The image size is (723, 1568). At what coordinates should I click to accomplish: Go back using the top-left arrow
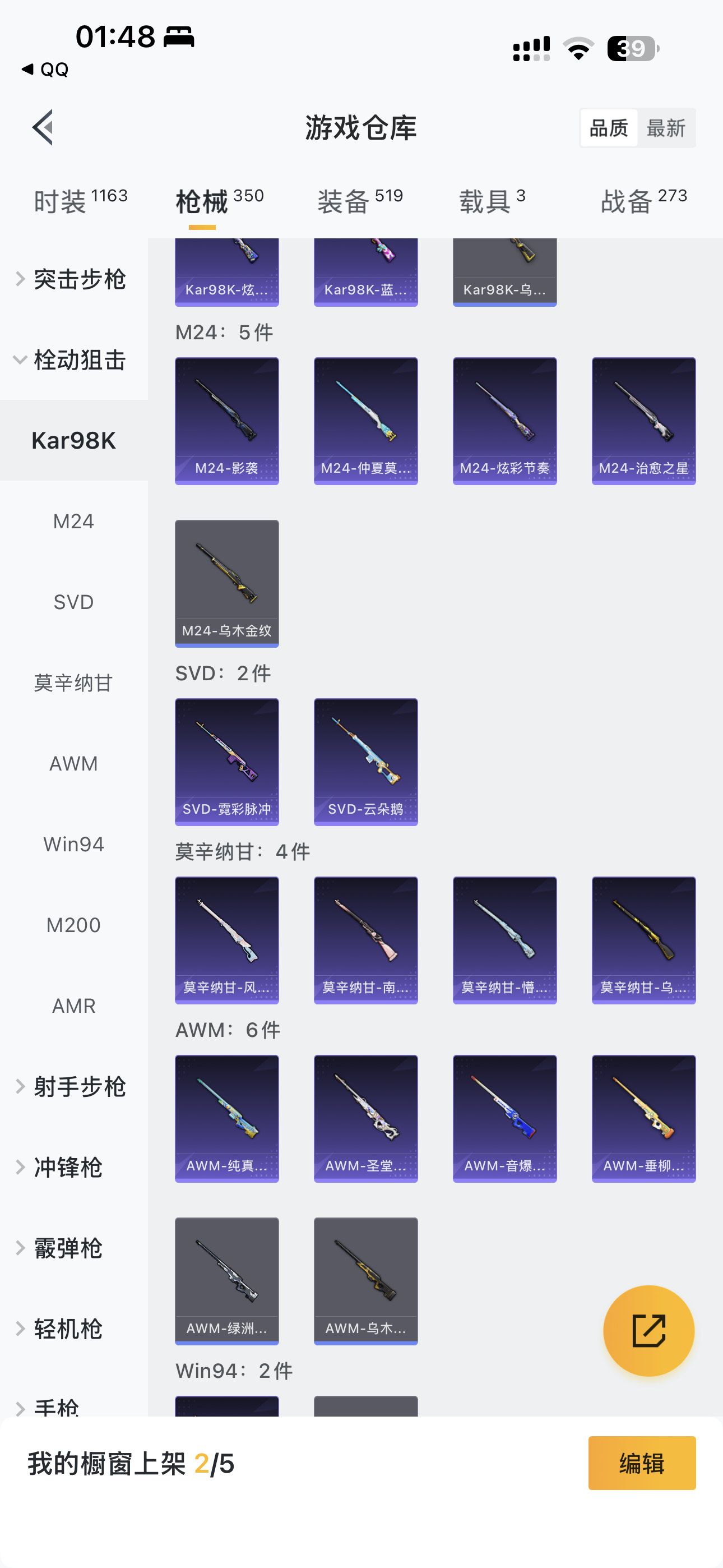click(43, 128)
